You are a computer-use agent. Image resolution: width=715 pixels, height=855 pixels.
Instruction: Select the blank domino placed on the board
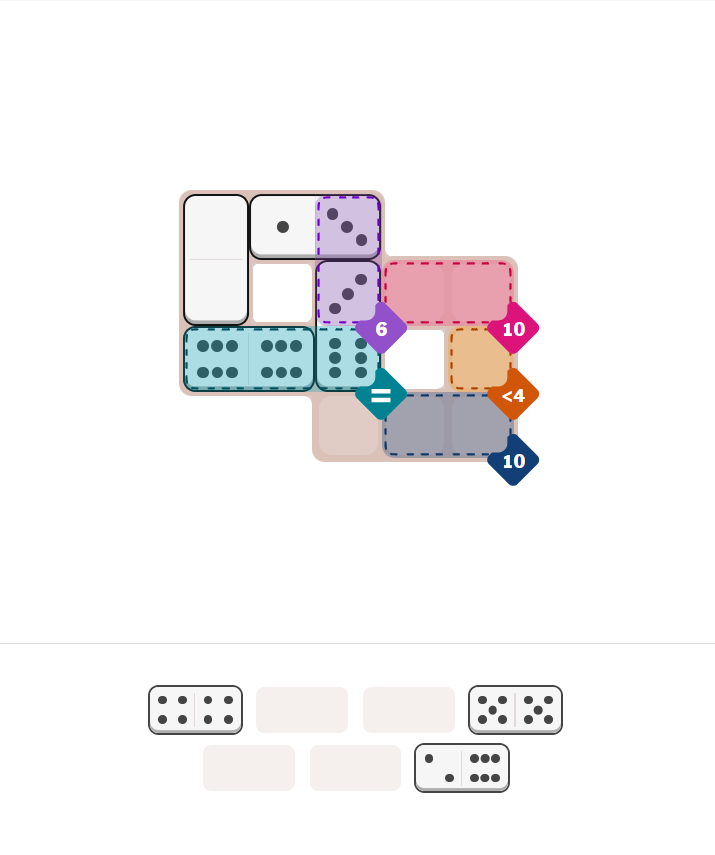pyautogui.click(x=215, y=259)
